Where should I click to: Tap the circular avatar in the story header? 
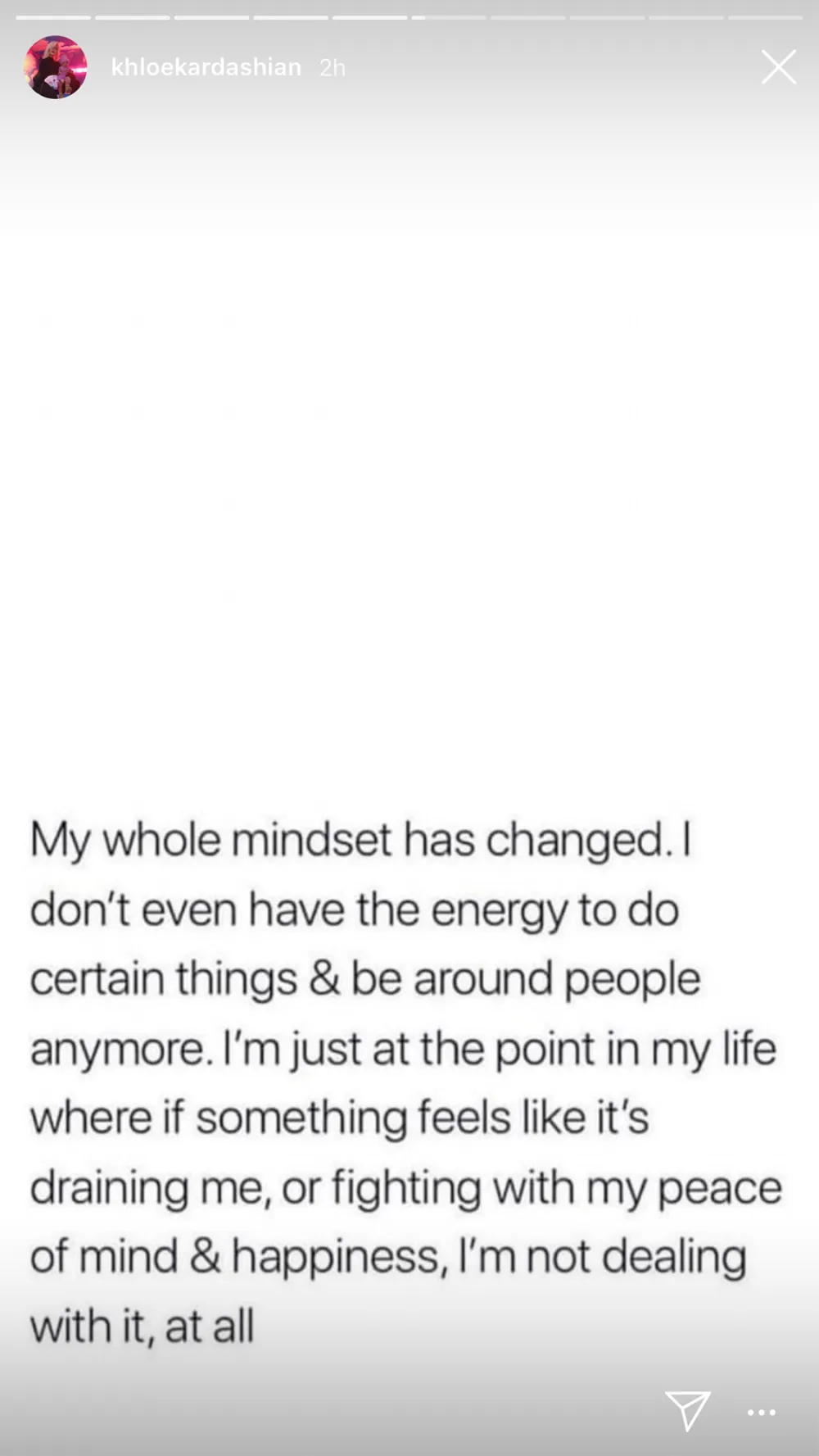pos(56,69)
